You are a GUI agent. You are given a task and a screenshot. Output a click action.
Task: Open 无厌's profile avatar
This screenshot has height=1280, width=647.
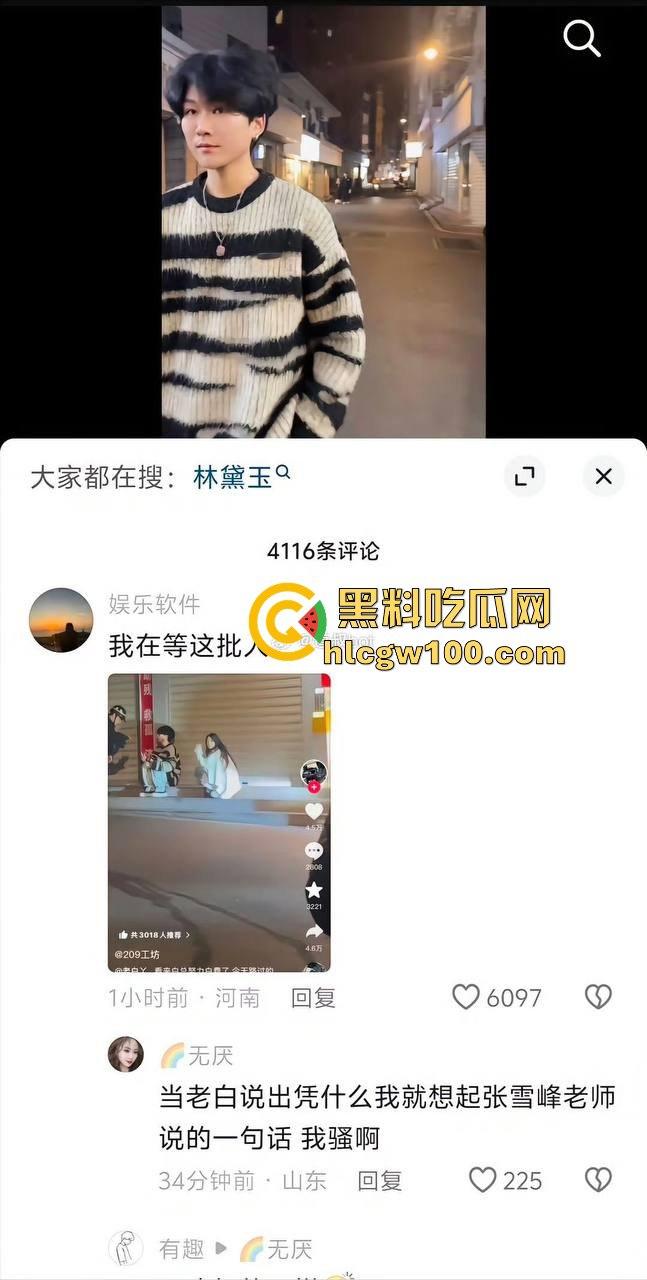click(x=126, y=1054)
